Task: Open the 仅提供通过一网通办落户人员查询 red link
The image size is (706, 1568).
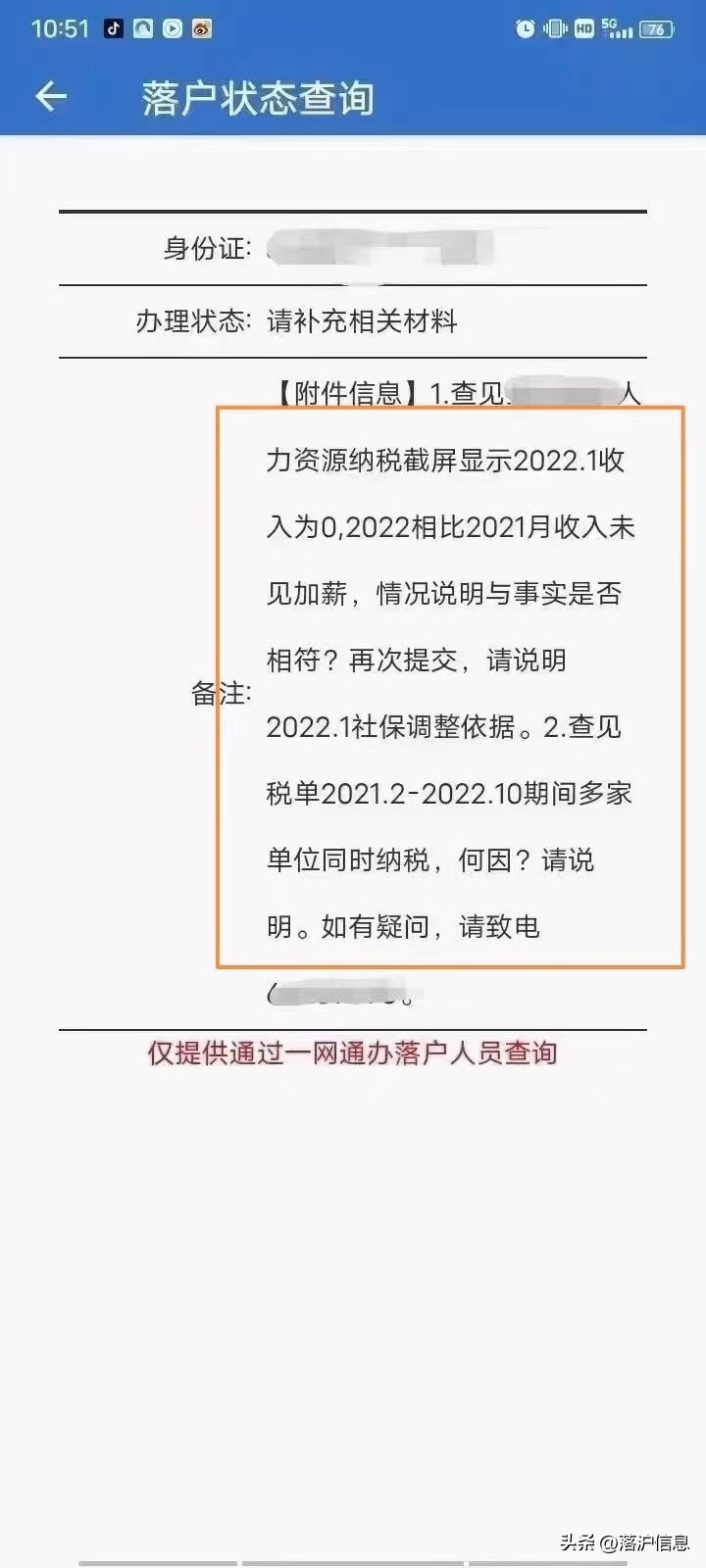Action: [x=353, y=1052]
